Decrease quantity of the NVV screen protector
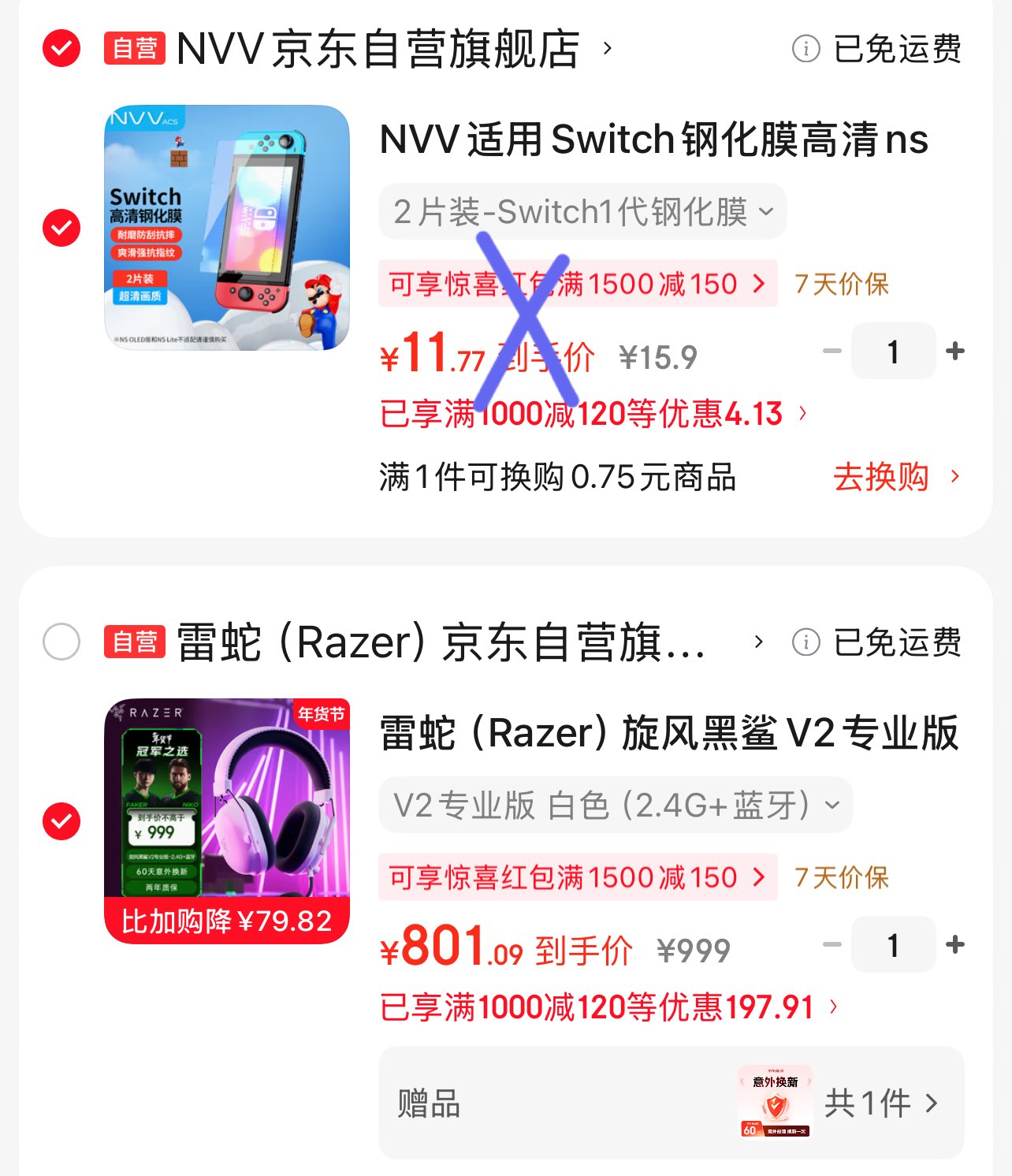1012x1176 pixels. [x=832, y=351]
